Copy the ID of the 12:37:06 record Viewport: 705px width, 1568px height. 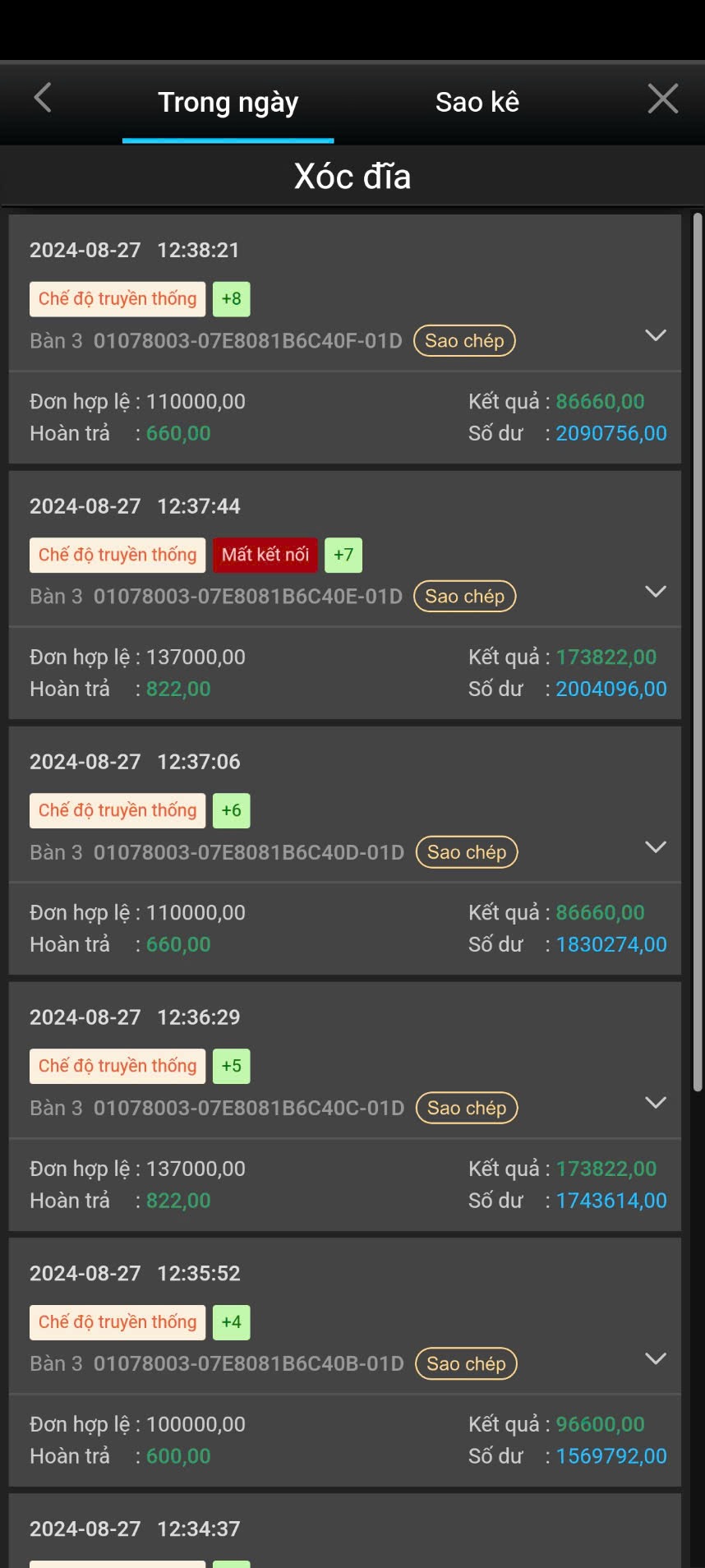click(467, 852)
